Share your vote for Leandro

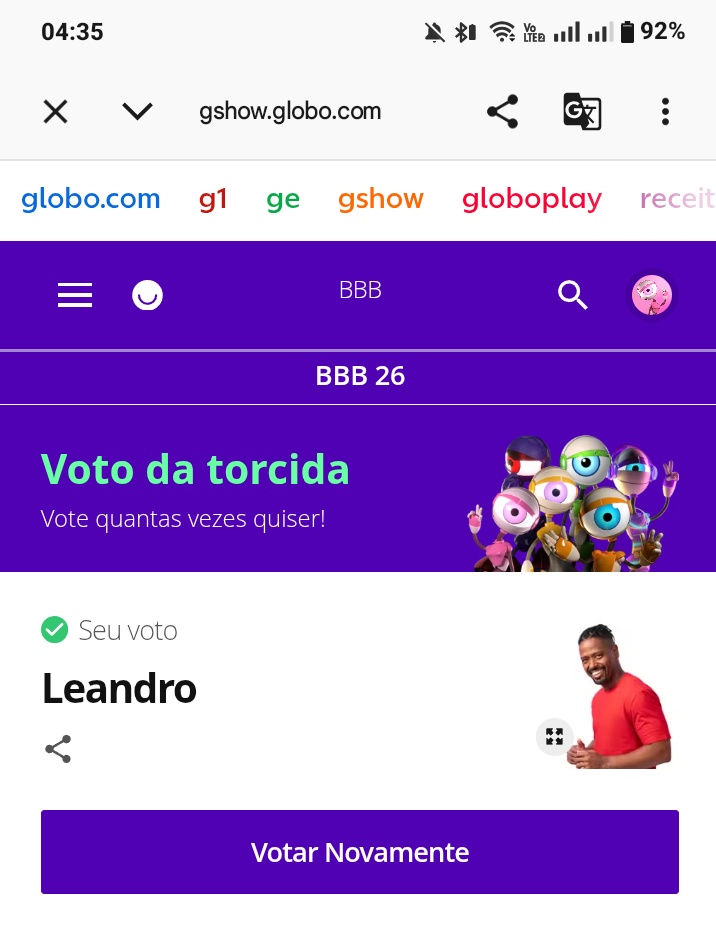58,749
